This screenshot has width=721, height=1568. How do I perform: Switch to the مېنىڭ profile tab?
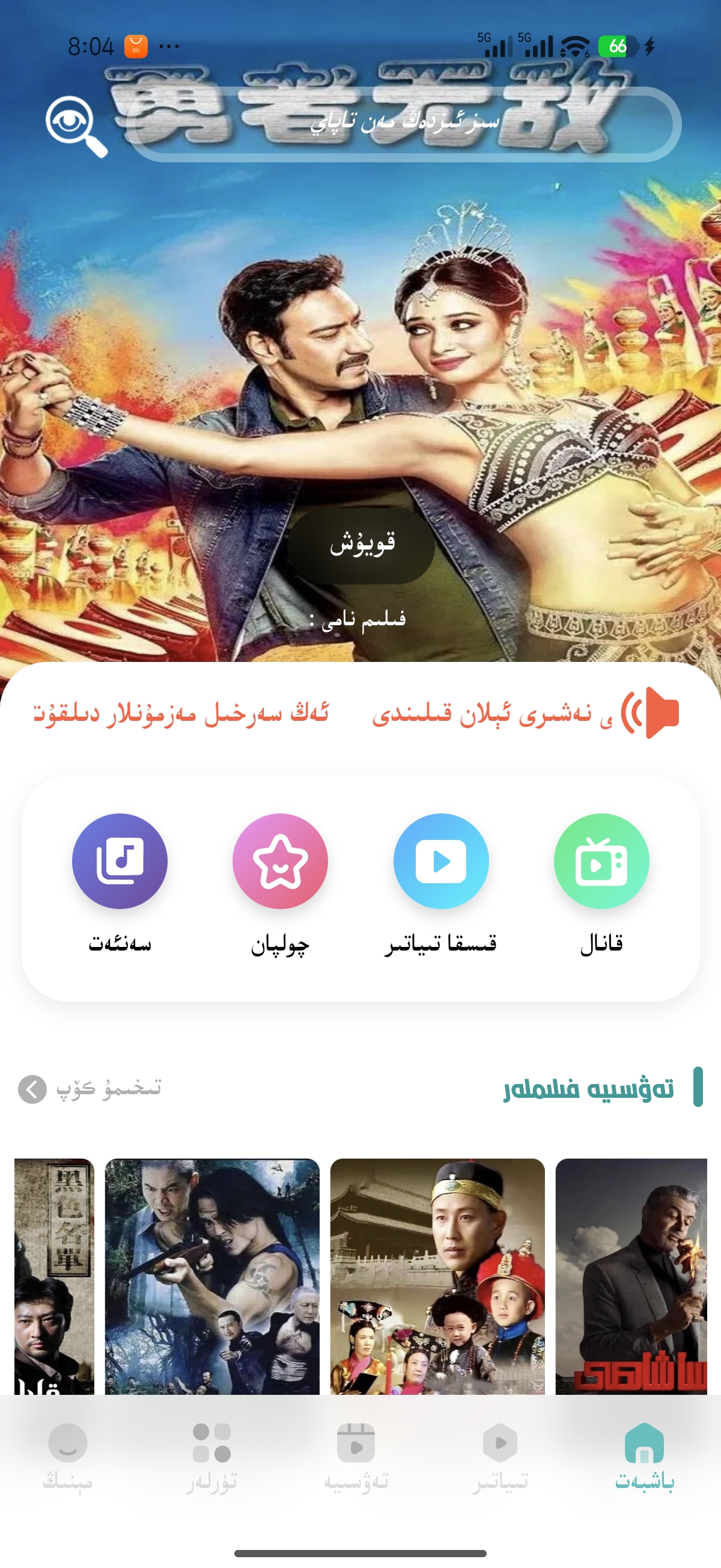(67, 1456)
